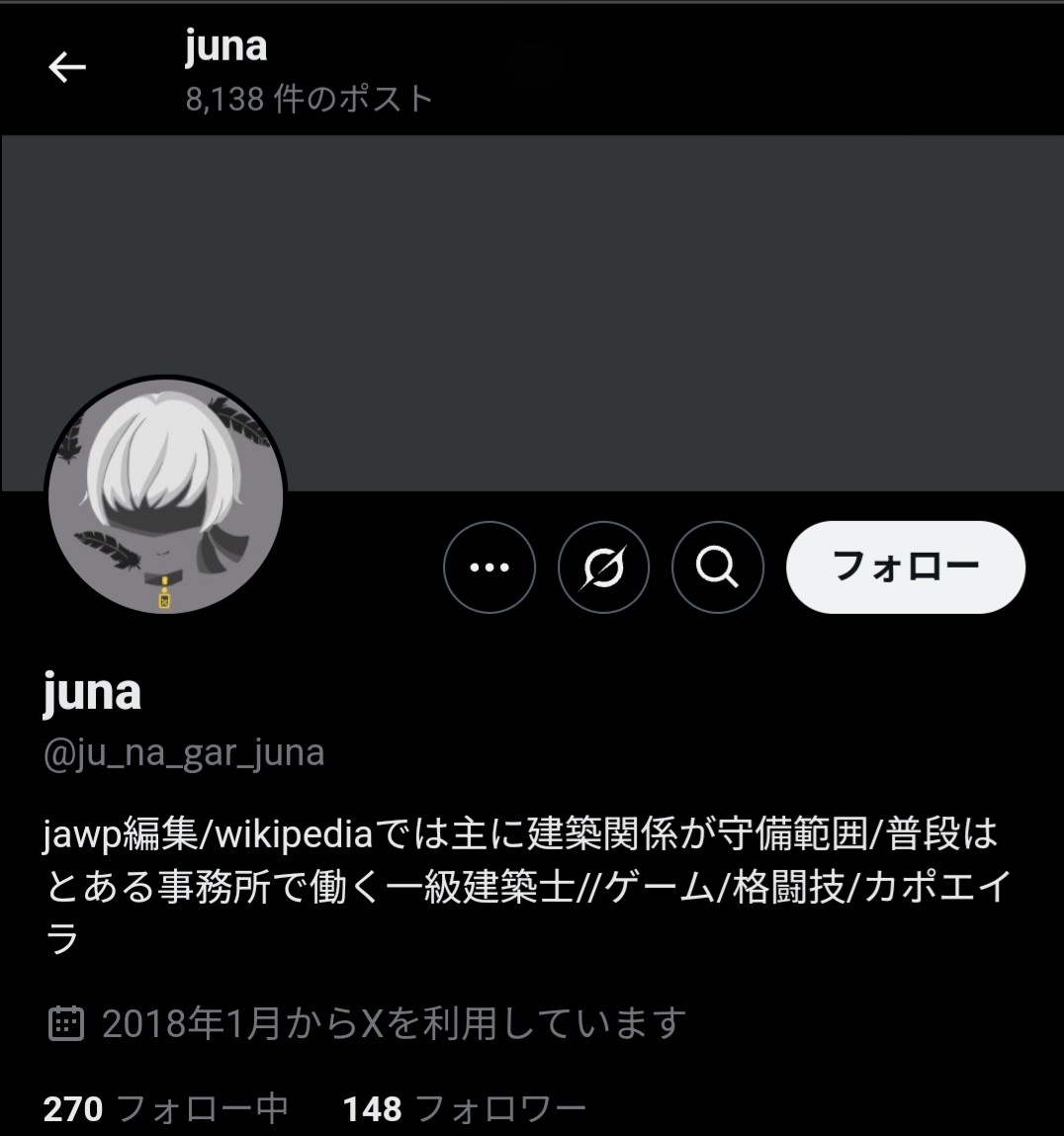Tap the Grok slash icon button

(x=603, y=568)
